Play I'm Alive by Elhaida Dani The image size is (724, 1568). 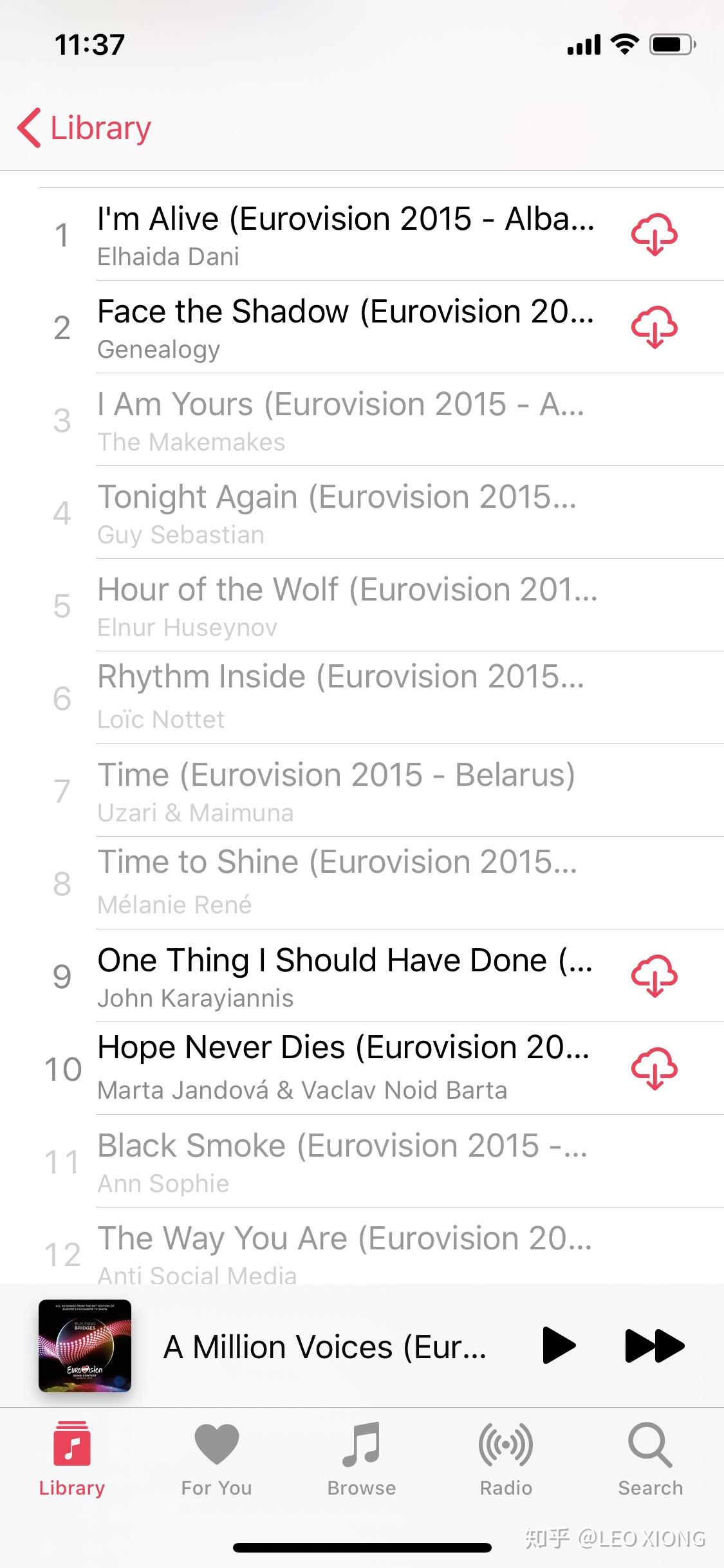[x=345, y=235]
